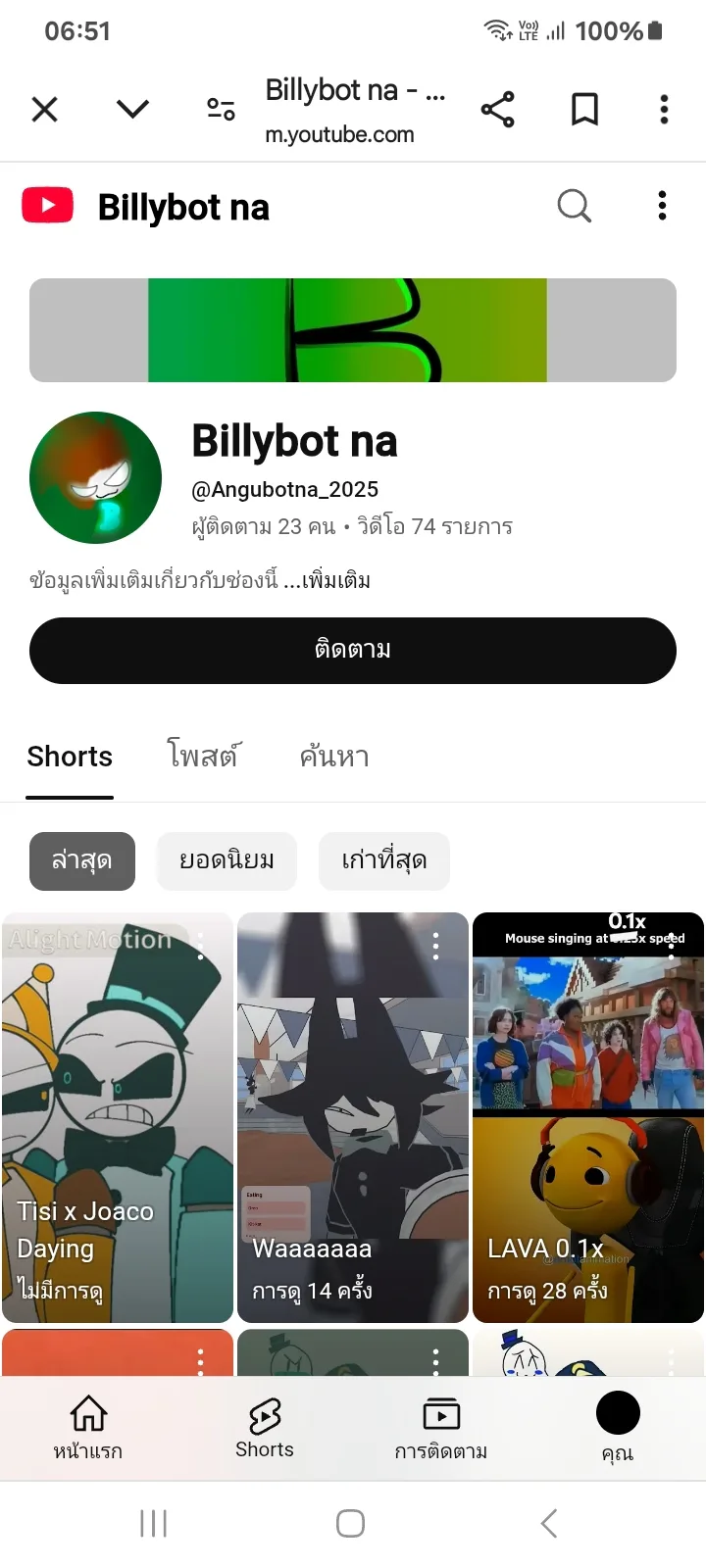Open the LAVA 0.1x short
This screenshot has height=1568, width=706.
click(x=588, y=1117)
